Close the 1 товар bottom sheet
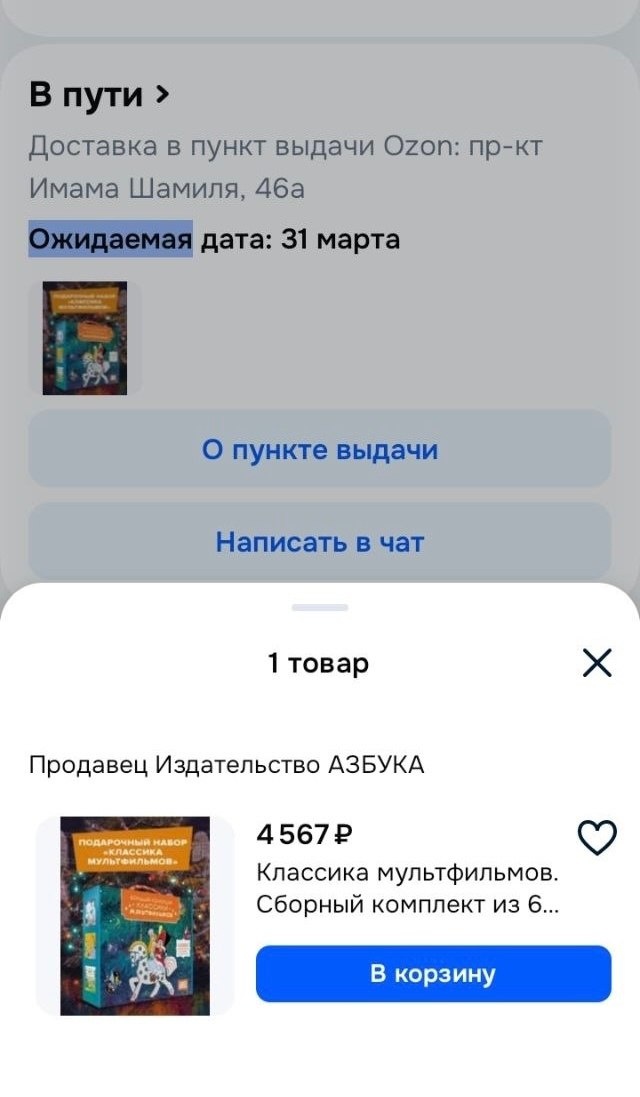Image resolution: width=640 pixels, height=1097 pixels. [x=597, y=663]
